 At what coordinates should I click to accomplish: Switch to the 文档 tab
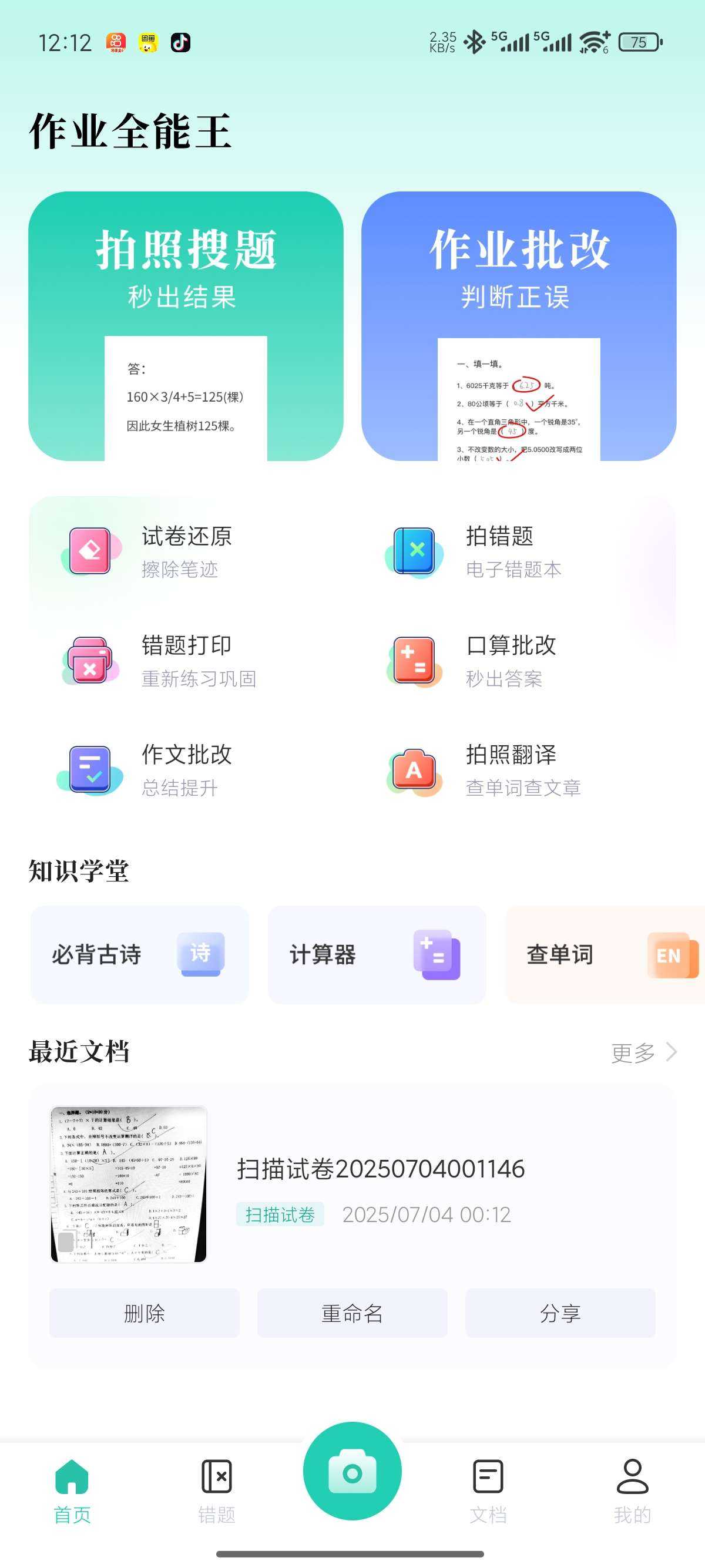click(x=488, y=1489)
